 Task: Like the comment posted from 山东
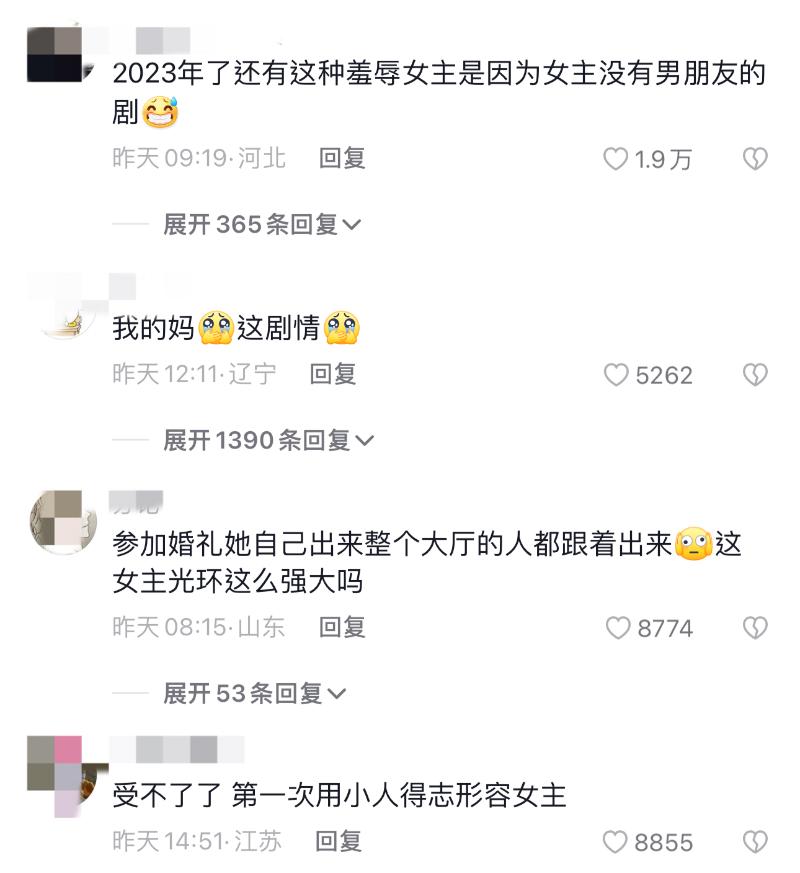coord(618,628)
